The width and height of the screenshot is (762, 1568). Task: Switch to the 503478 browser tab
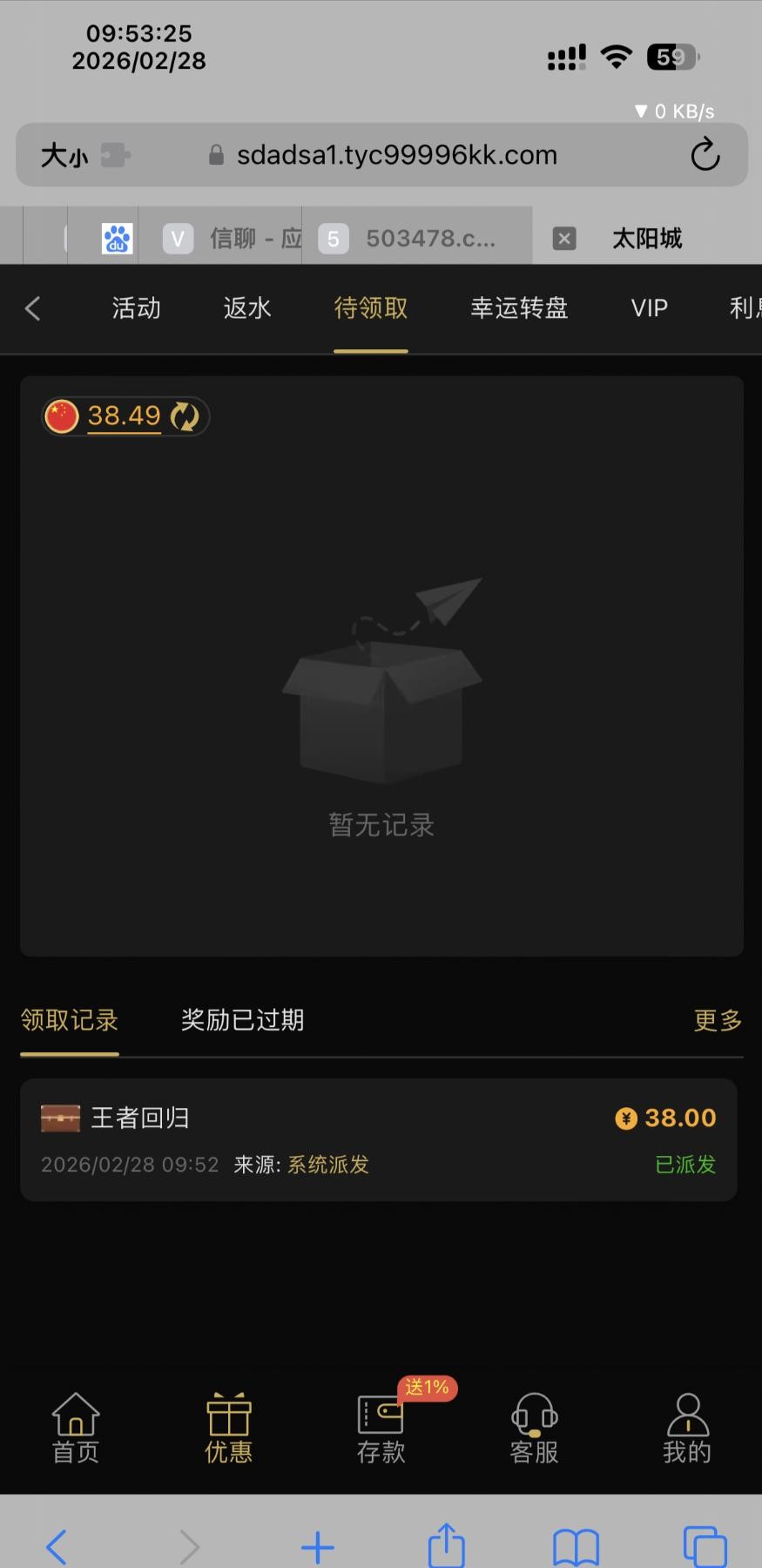click(x=416, y=238)
